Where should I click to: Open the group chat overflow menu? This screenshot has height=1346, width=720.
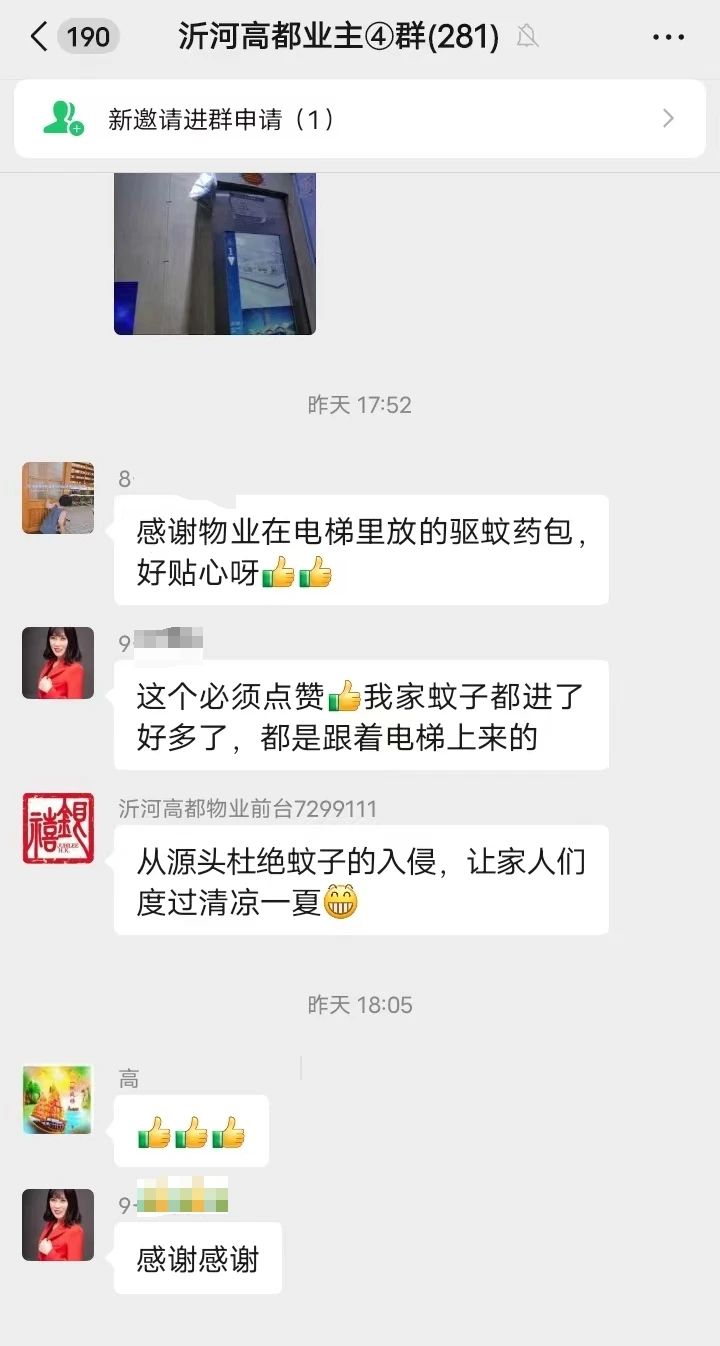[x=668, y=38]
